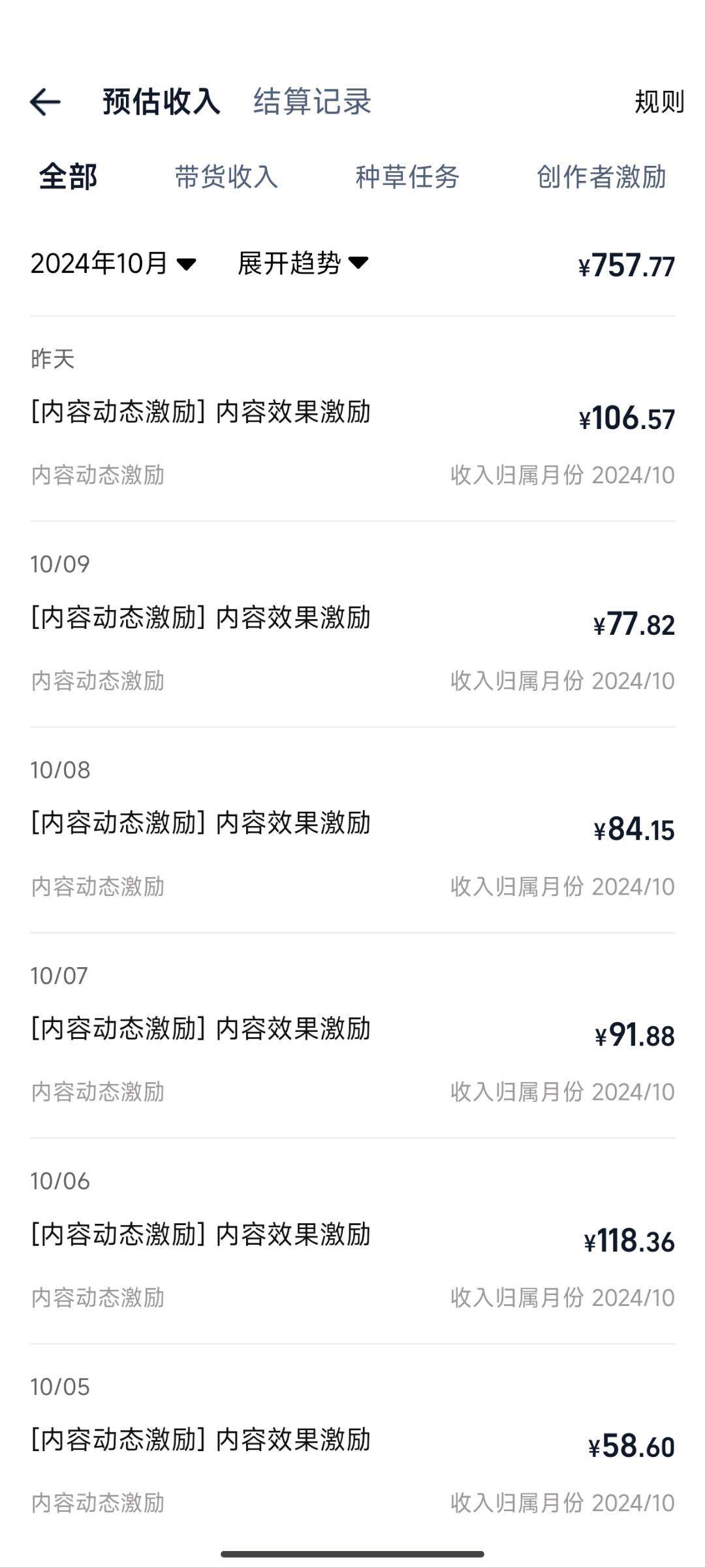The width and height of the screenshot is (705, 1568).
Task: Open the 规则 rules page
Action: (659, 101)
